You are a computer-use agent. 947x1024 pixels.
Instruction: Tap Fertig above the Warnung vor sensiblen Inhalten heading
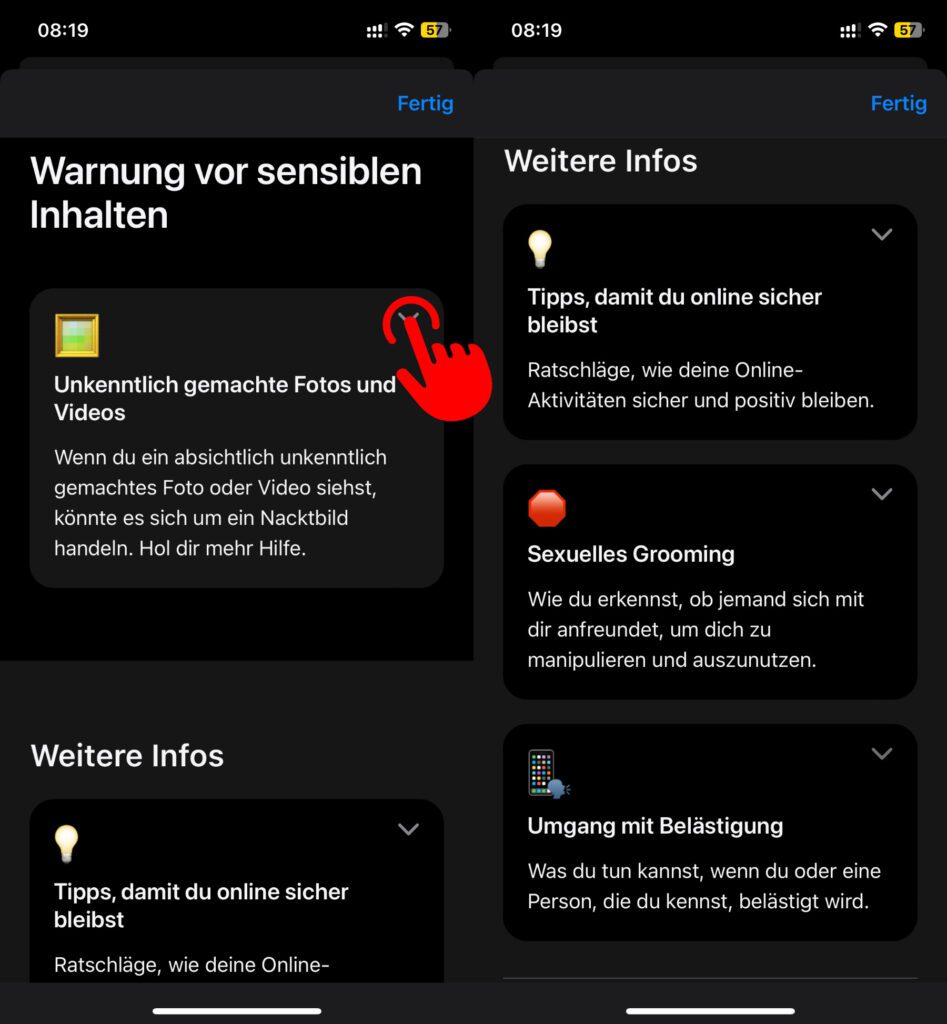[x=425, y=104]
